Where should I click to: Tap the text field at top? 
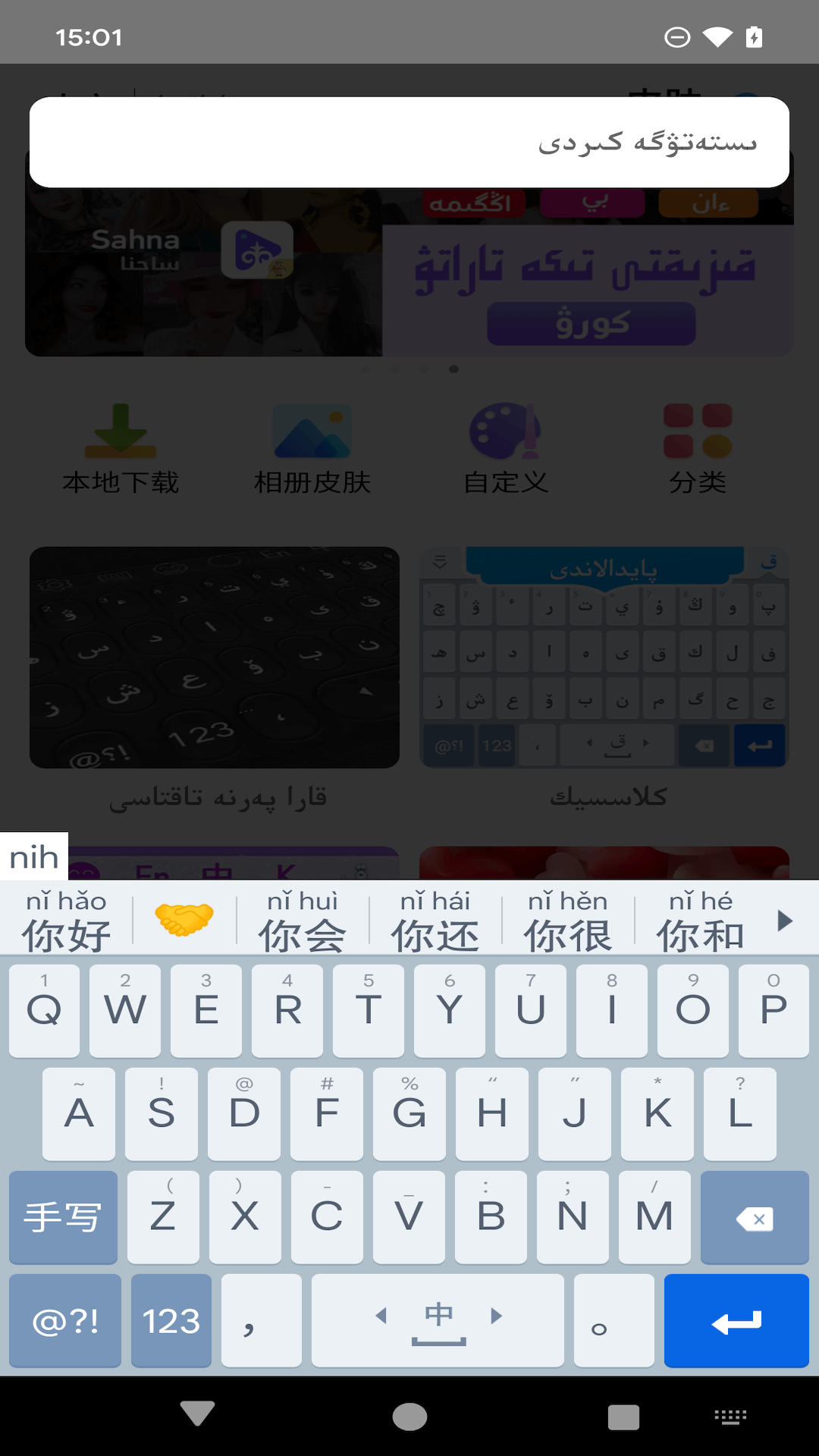tap(409, 143)
